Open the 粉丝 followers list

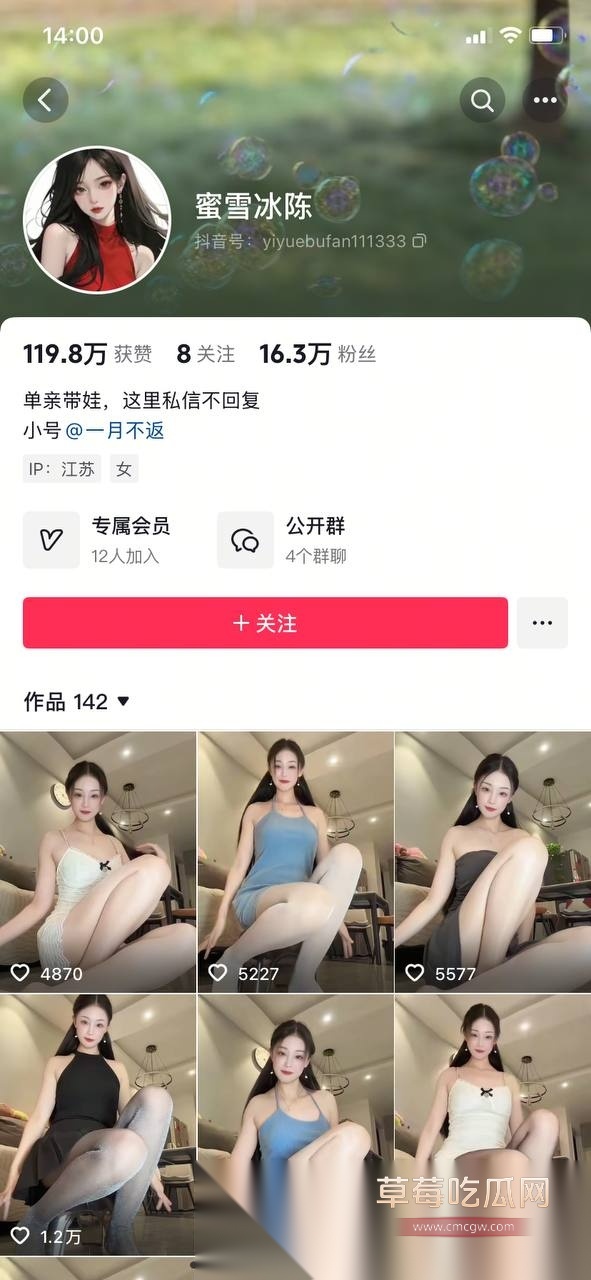point(317,354)
